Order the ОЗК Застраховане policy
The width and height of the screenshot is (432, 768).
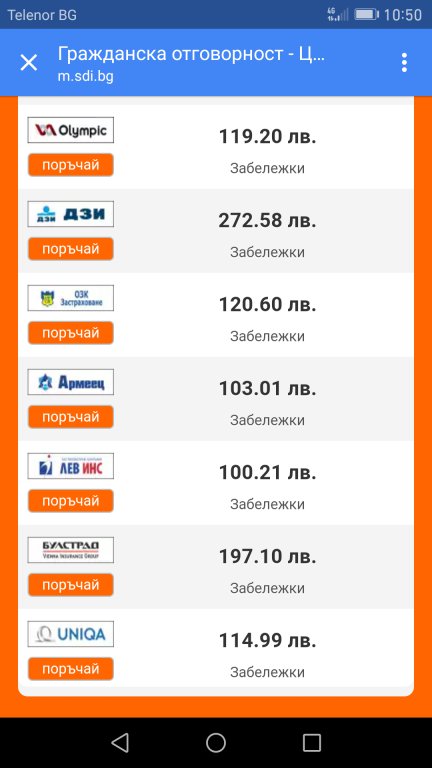coord(71,333)
